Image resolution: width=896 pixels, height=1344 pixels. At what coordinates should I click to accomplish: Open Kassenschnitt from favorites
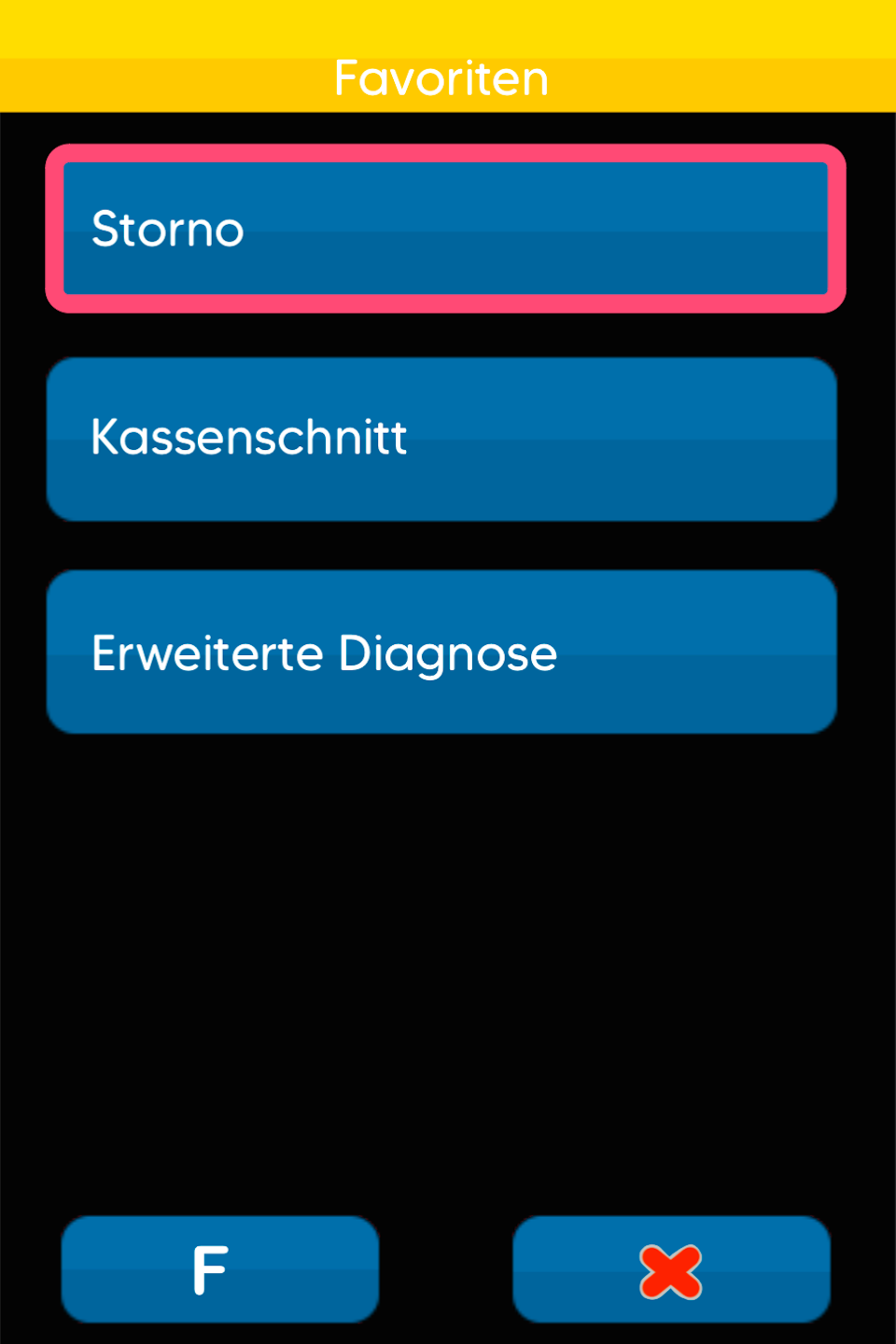[x=441, y=439]
